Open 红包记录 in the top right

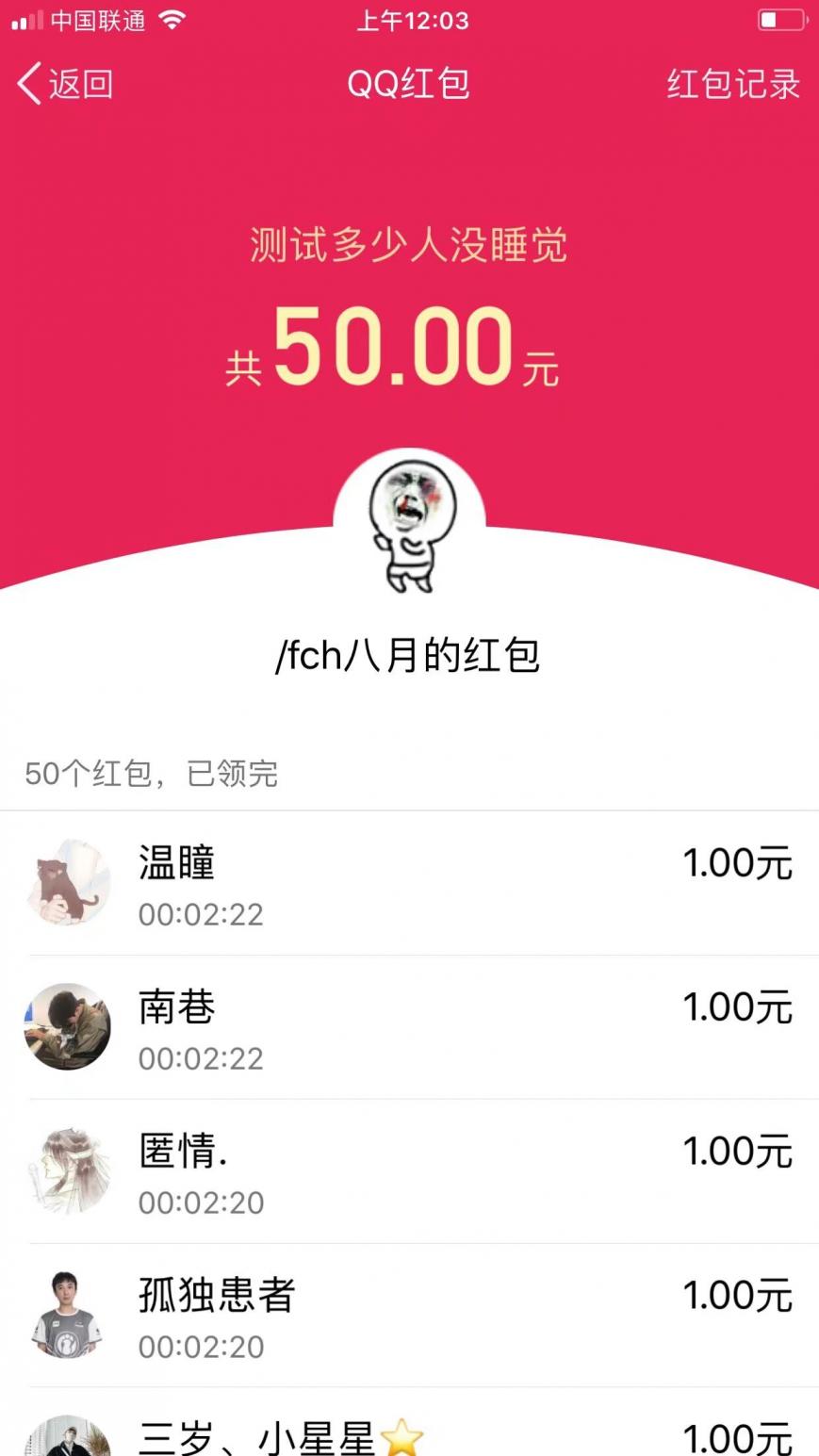point(734,84)
